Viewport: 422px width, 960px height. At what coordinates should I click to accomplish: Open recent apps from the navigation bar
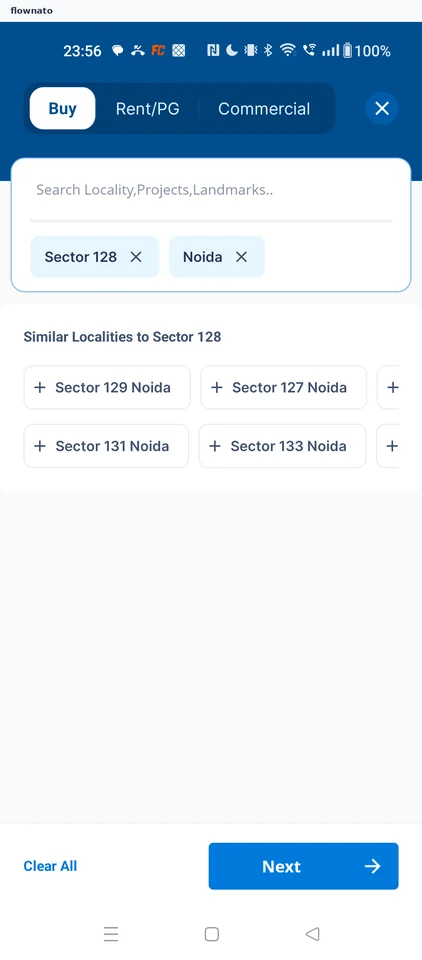(111, 934)
